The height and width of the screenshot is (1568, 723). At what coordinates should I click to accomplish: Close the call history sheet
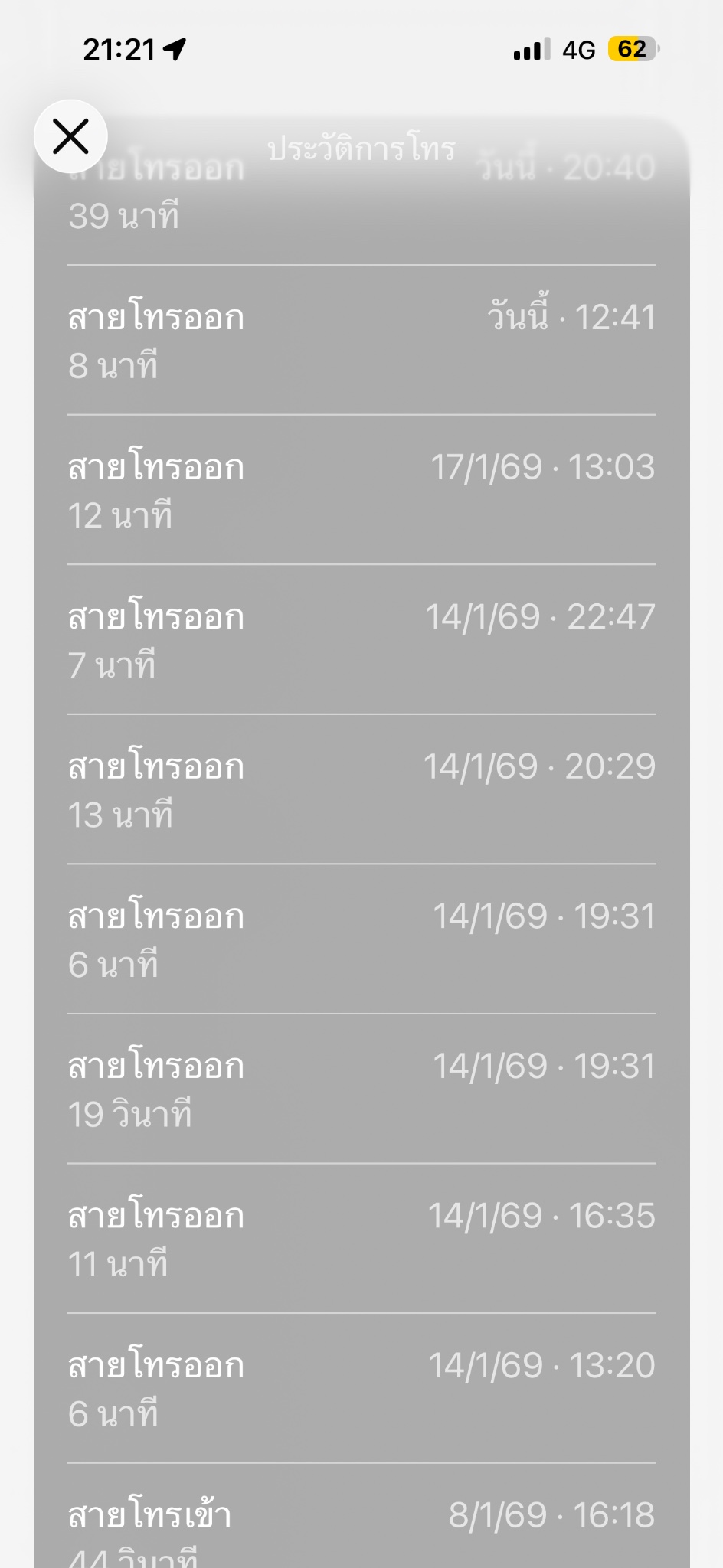point(70,136)
